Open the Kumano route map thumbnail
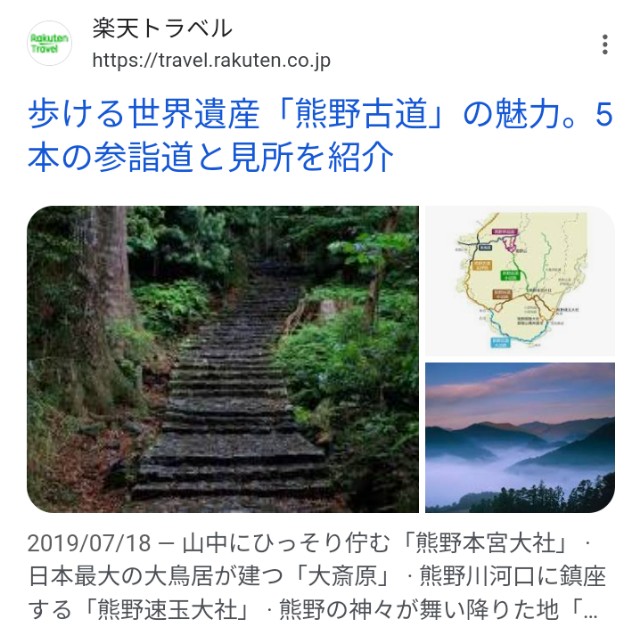The height and width of the screenshot is (635, 640). (519, 281)
